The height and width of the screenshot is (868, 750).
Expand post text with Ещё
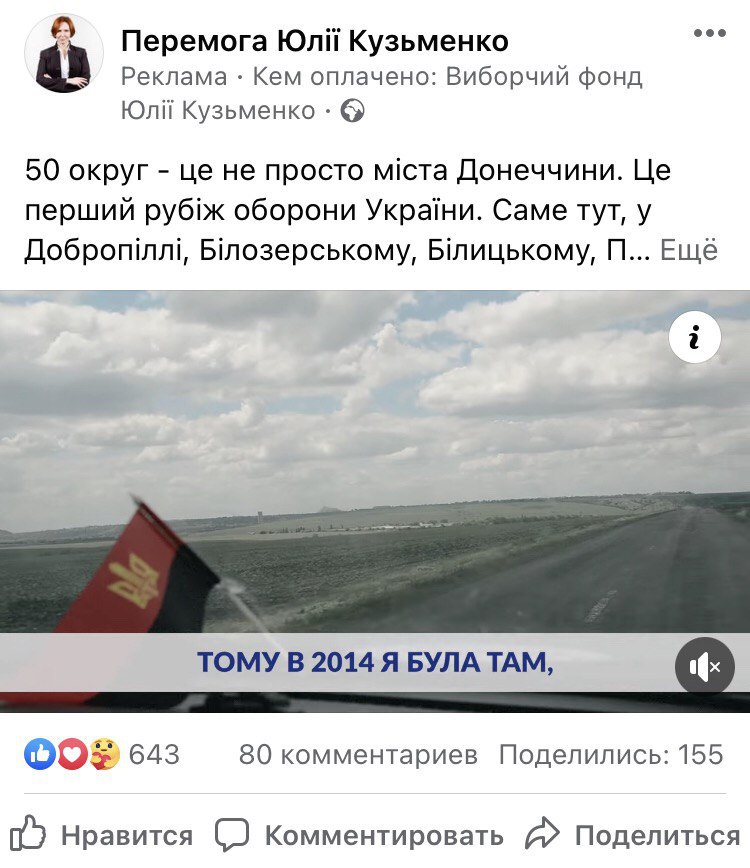(x=689, y=250)
